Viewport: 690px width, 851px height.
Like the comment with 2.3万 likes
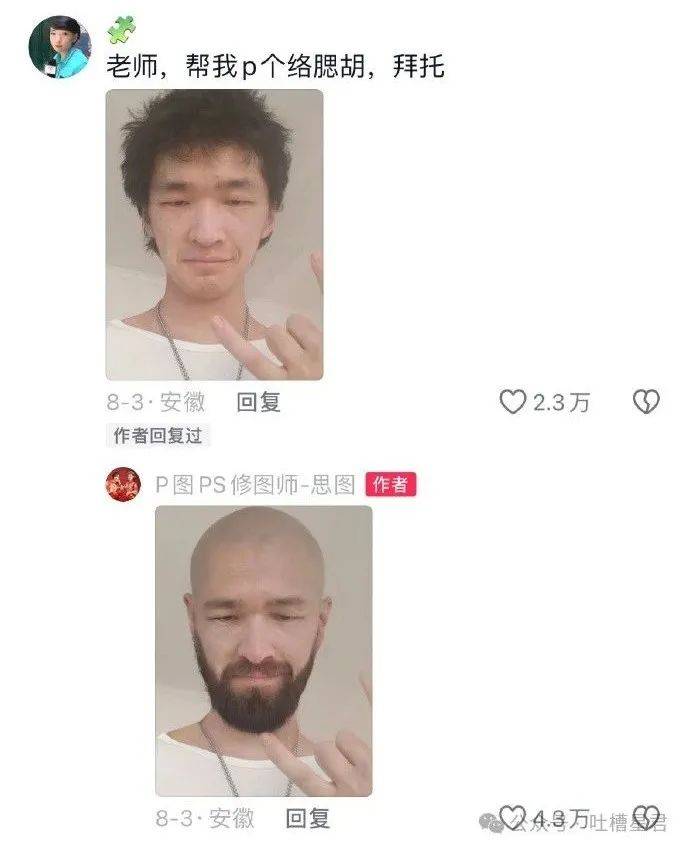point(513,402)
